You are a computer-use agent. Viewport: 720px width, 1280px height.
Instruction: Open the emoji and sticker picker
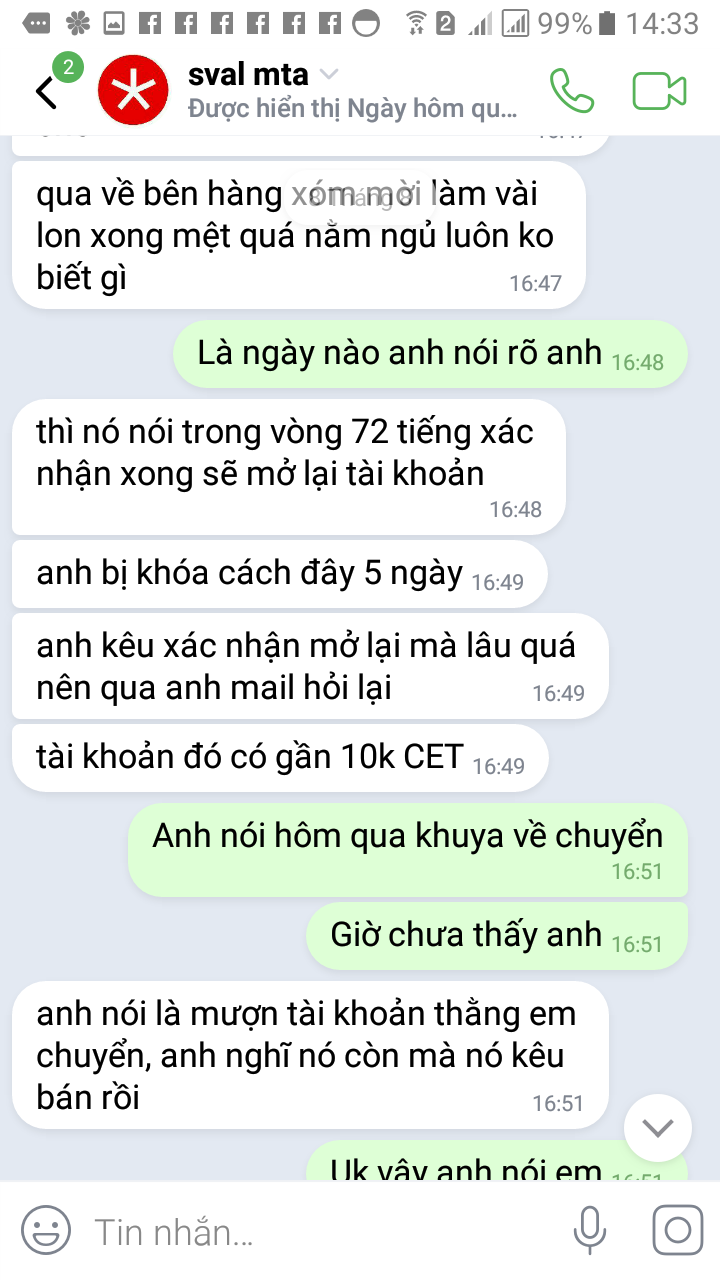pyautogui.click(x=46, y=1230)
